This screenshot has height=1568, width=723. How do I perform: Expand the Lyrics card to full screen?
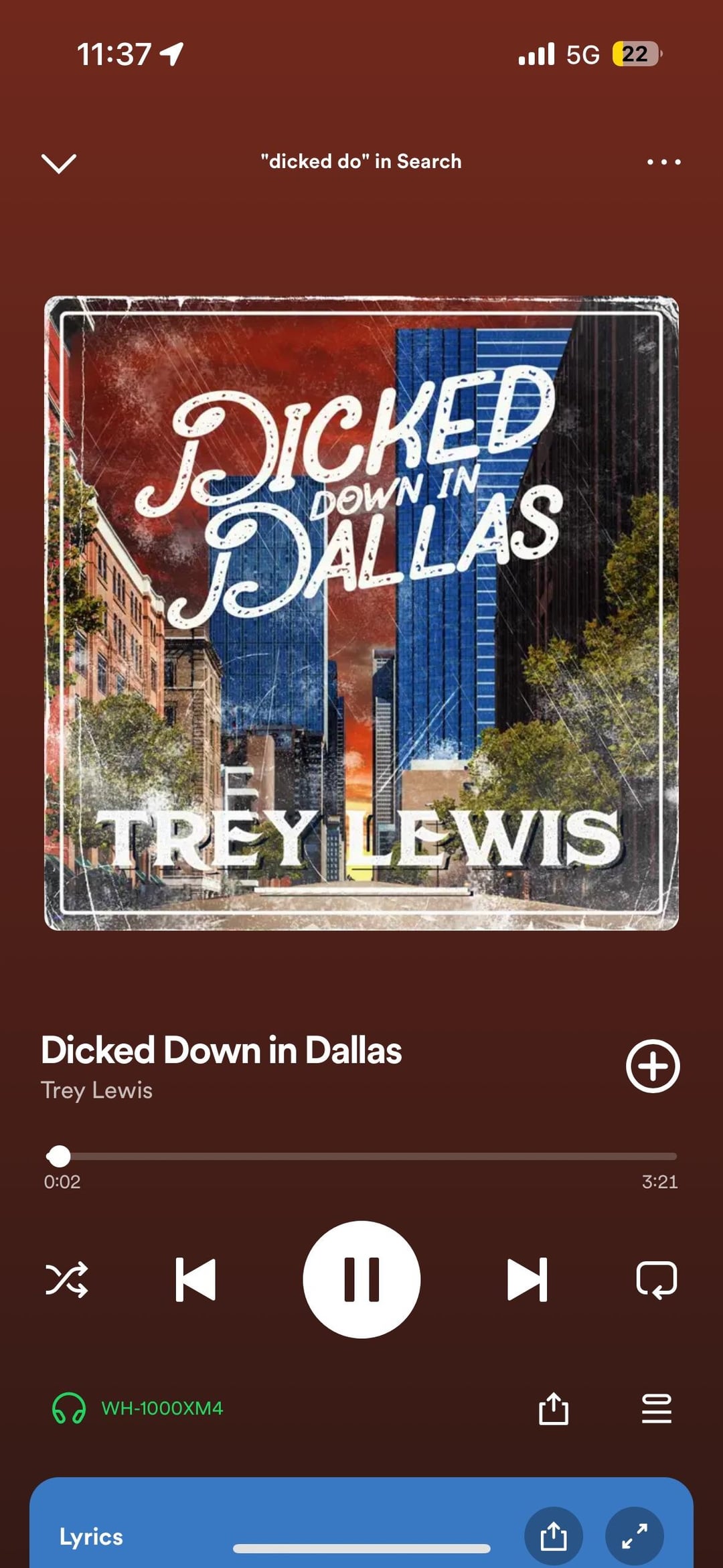click(634, 1536)
